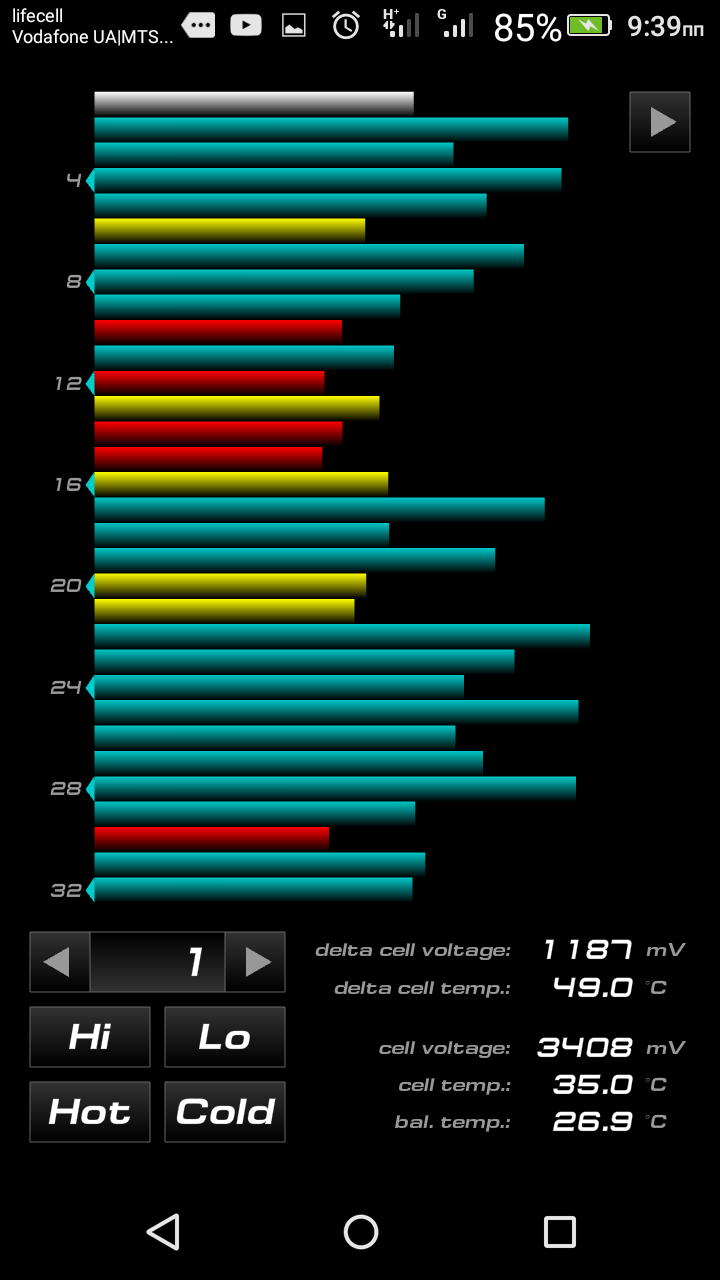Tap the play arrow button at top right
Screen dimensions: 720x1280
(x=660, y=122)
